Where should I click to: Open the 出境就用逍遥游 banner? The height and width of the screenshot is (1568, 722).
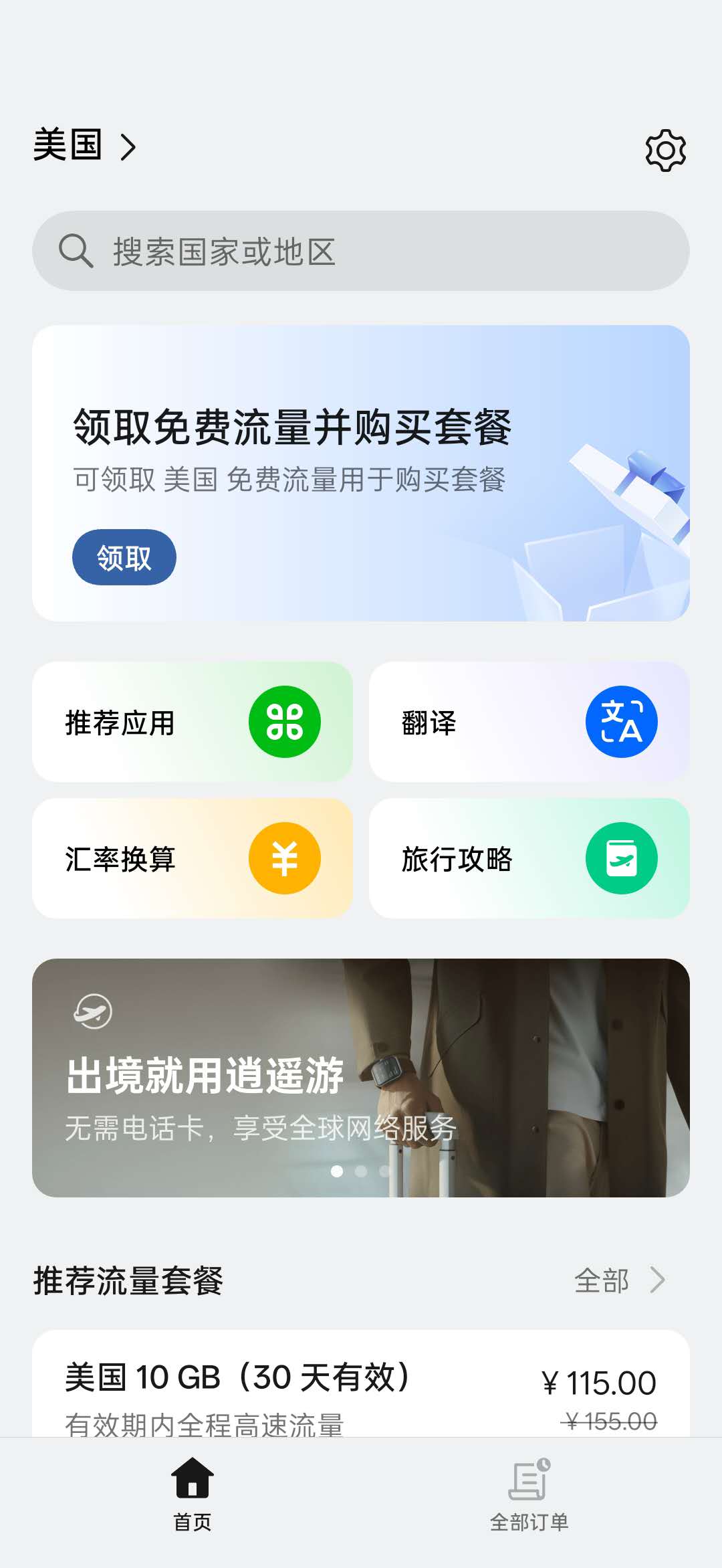pyautogui.click(x=360, y=1077)
